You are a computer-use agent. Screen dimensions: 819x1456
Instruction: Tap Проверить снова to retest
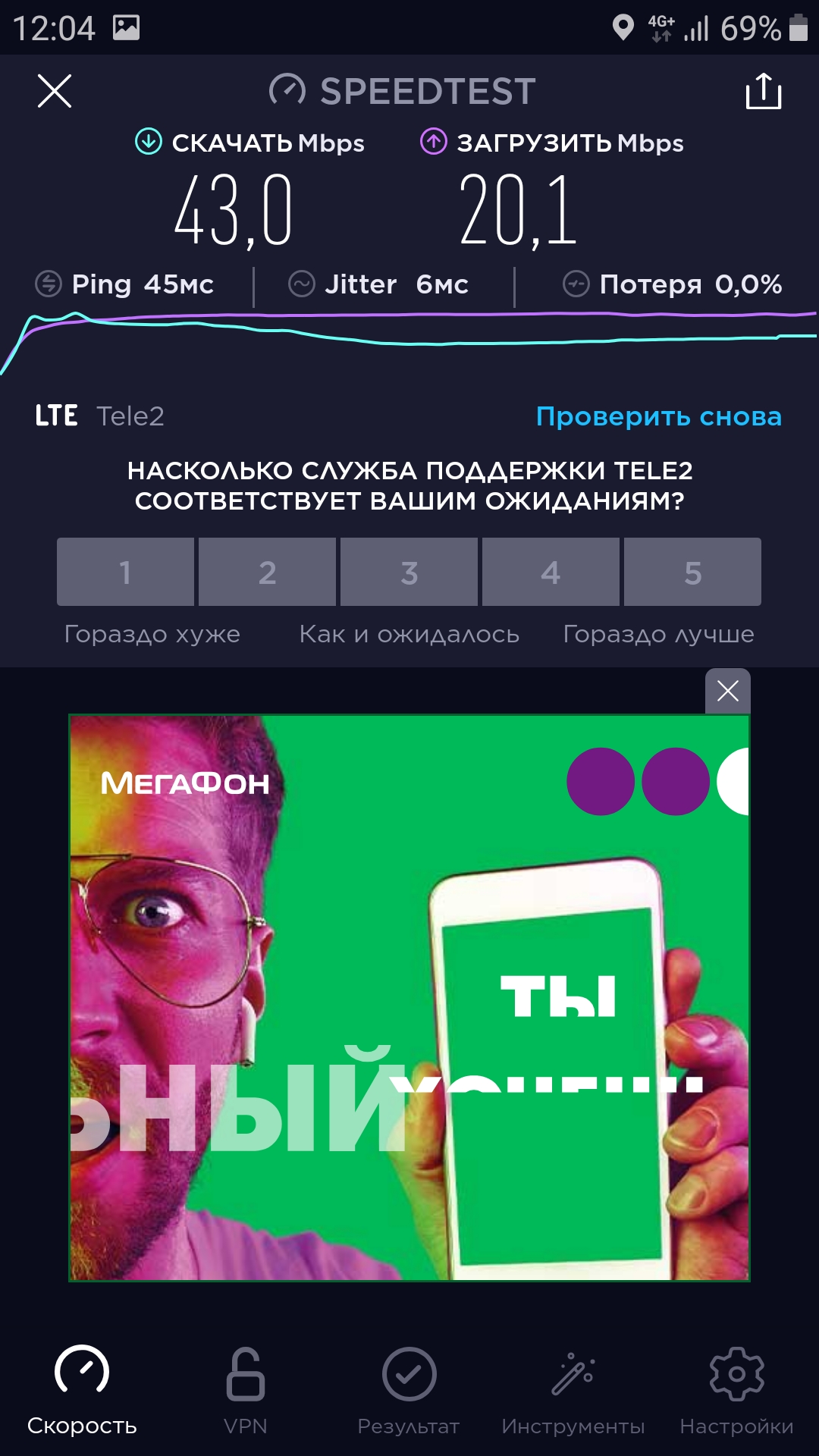coord(658,416)
